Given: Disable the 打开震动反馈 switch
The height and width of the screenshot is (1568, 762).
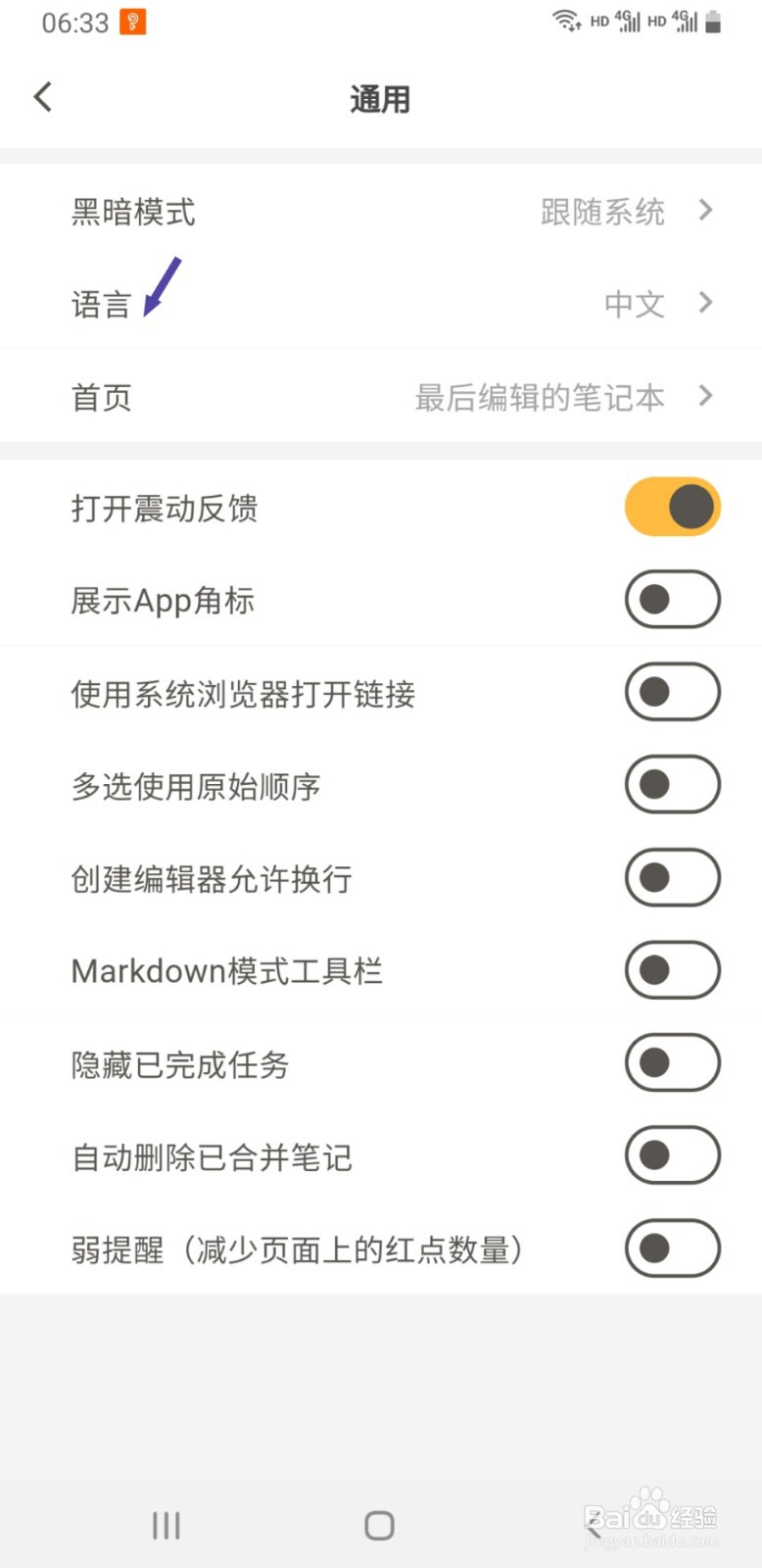Looking at the screenshot, I should click(x=672, y=506).
